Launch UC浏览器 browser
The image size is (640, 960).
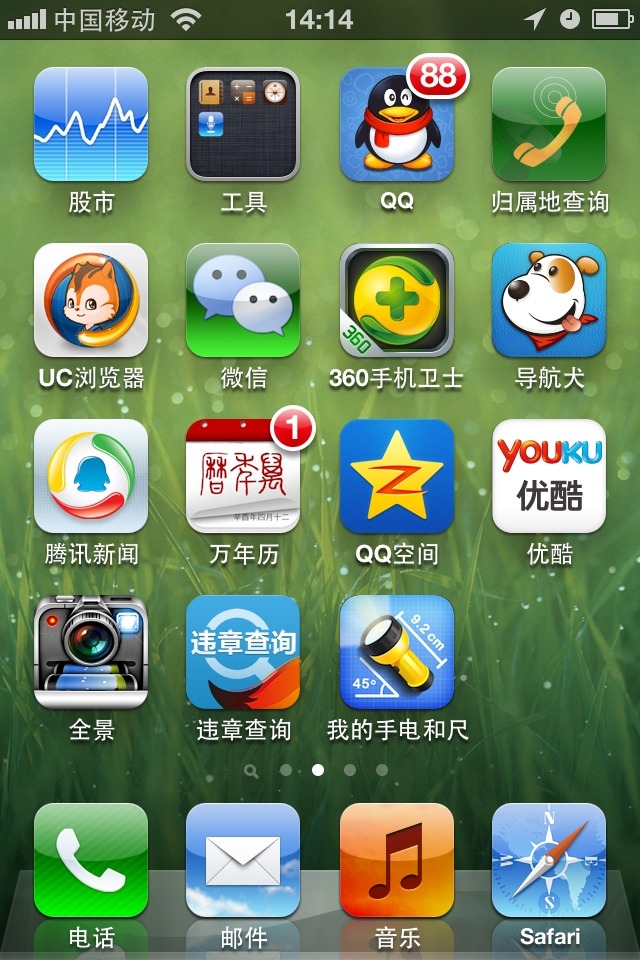pyautogui.click(x=91, y=300)
